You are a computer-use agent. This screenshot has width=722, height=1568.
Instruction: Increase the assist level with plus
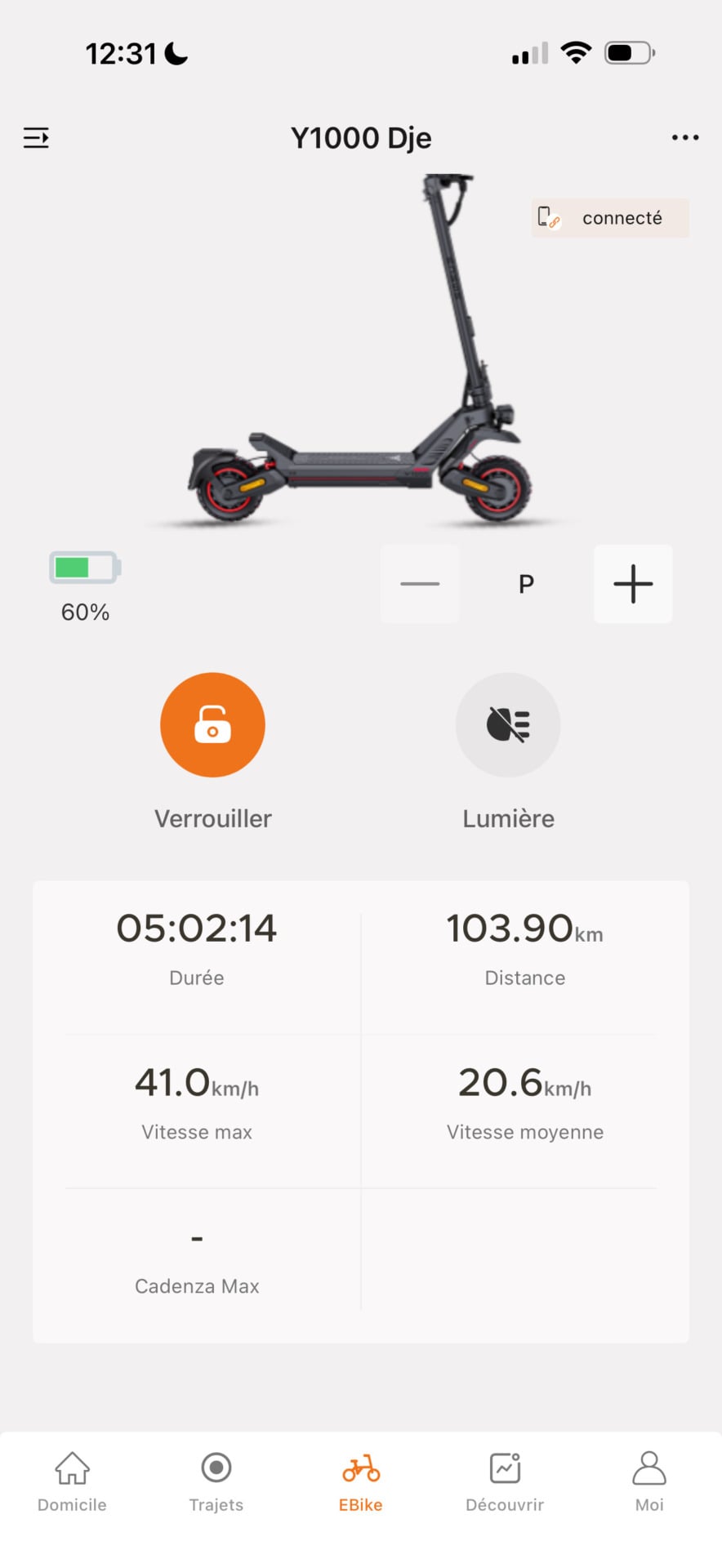point(633,584)
